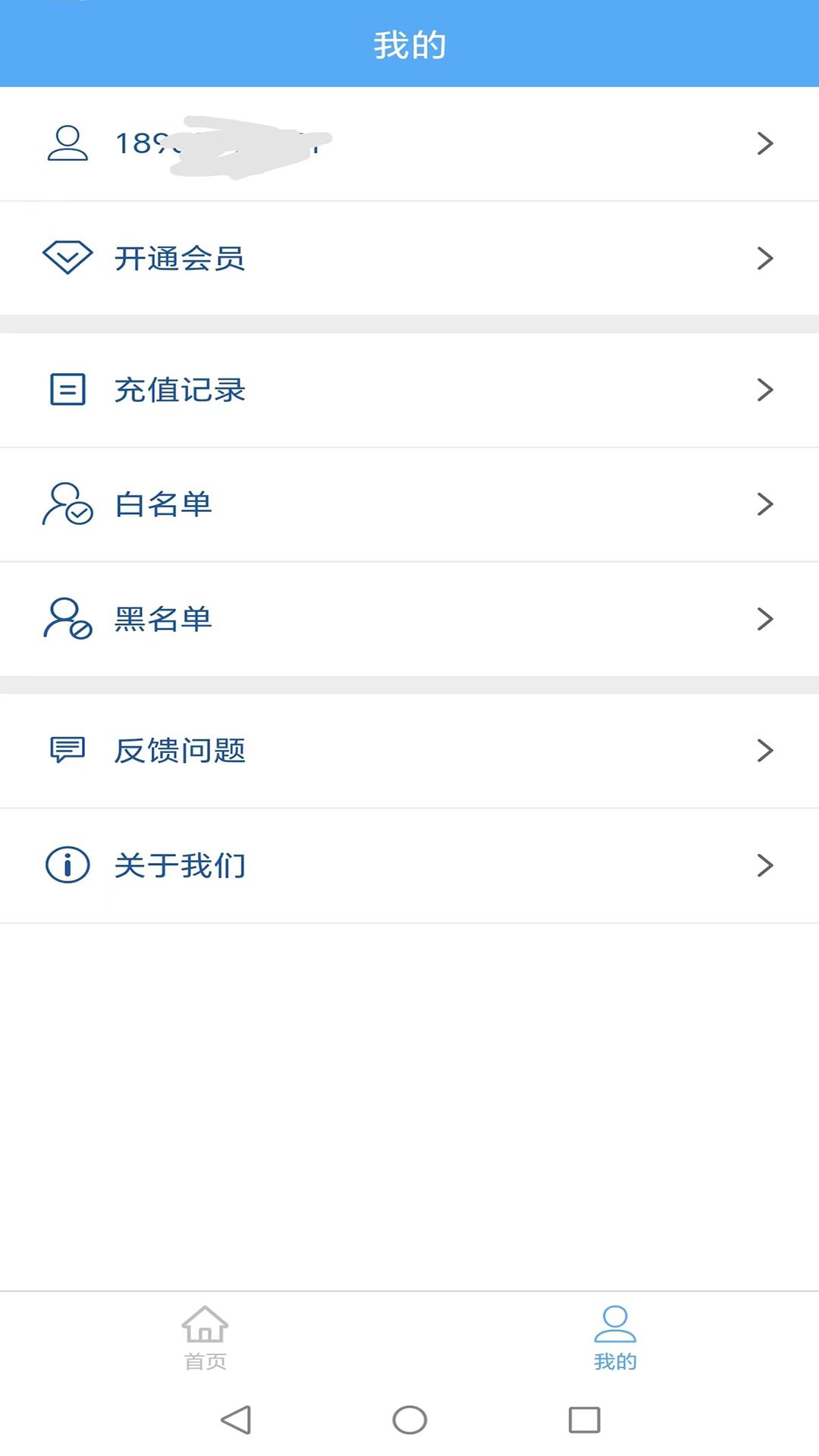Click the About info icon
819x1456 pixels.
pos(67,864)
